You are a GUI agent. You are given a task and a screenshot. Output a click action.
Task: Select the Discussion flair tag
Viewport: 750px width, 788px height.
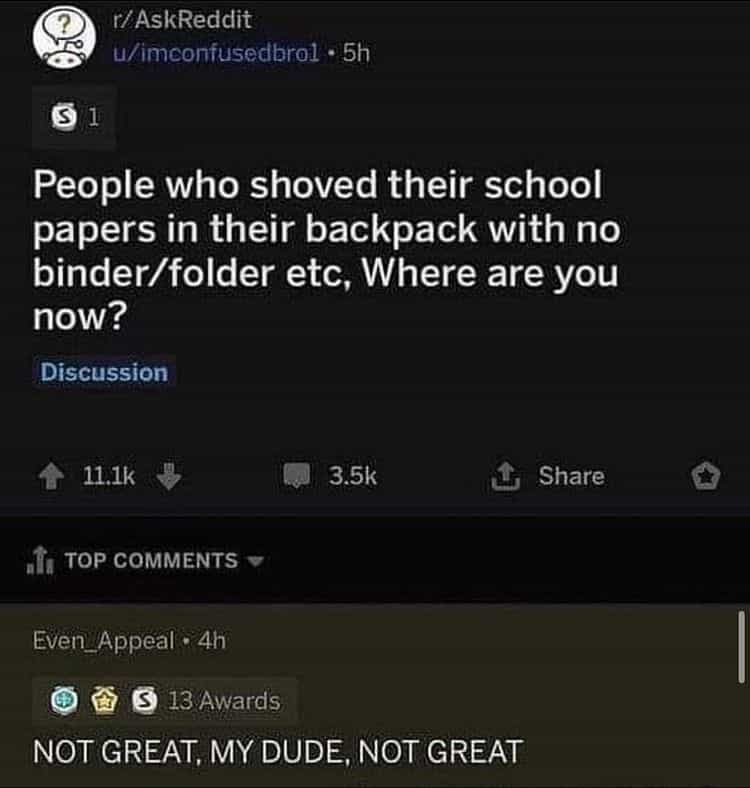click(x=104, y=373)
